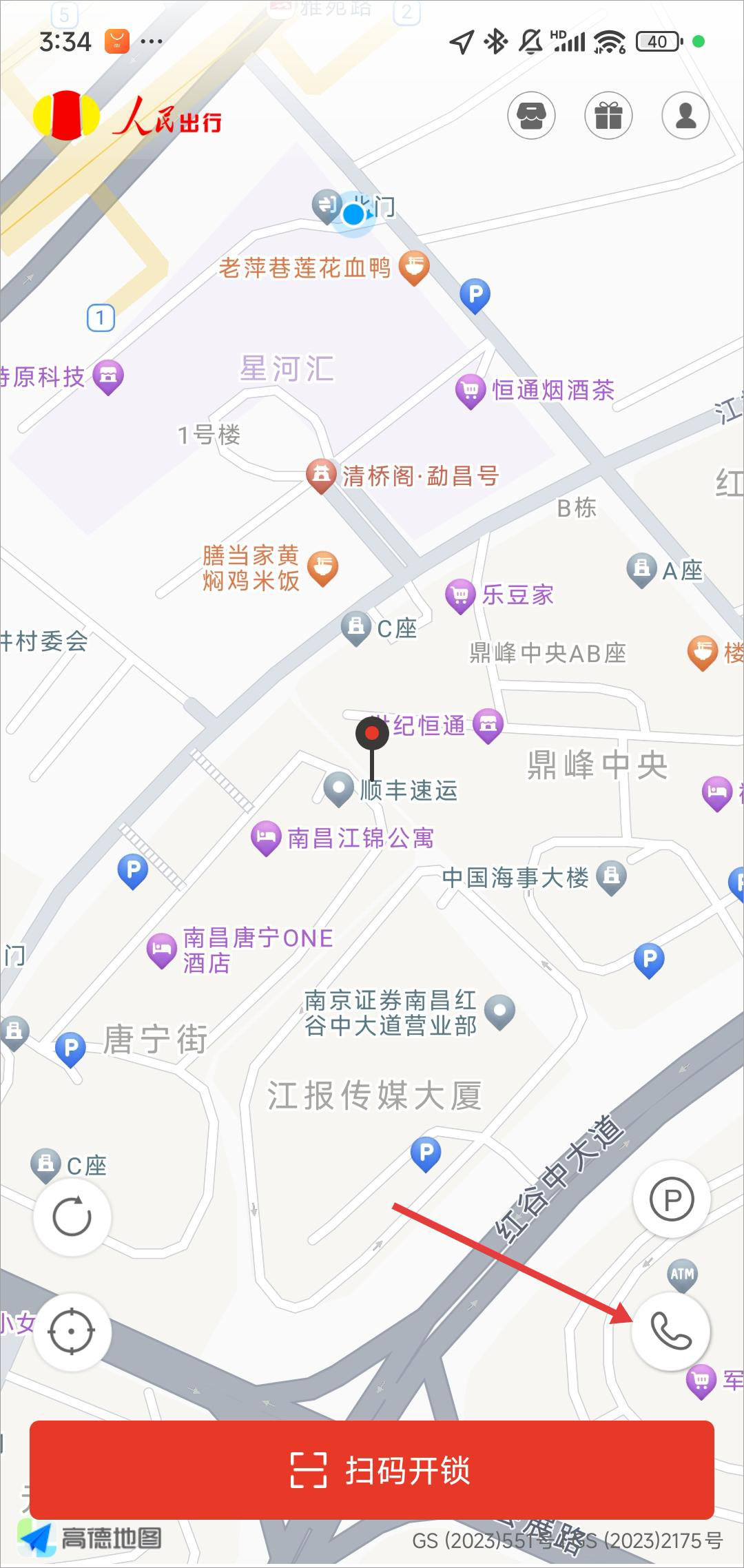The width and height of the screenshot is (744, 1568).
Task: Open the store icon in the top bar
Action: click(531, 115)
